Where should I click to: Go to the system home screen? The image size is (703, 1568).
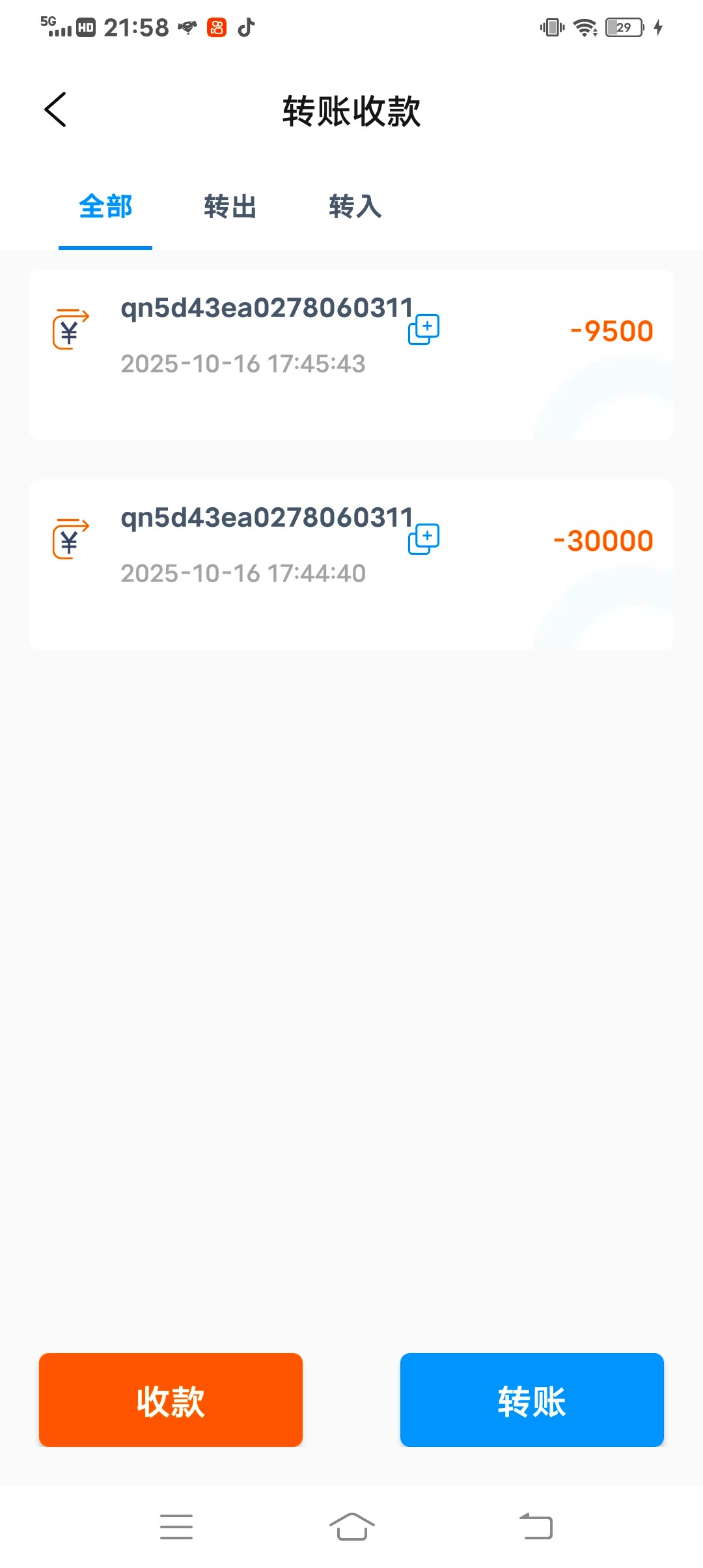351,1526
